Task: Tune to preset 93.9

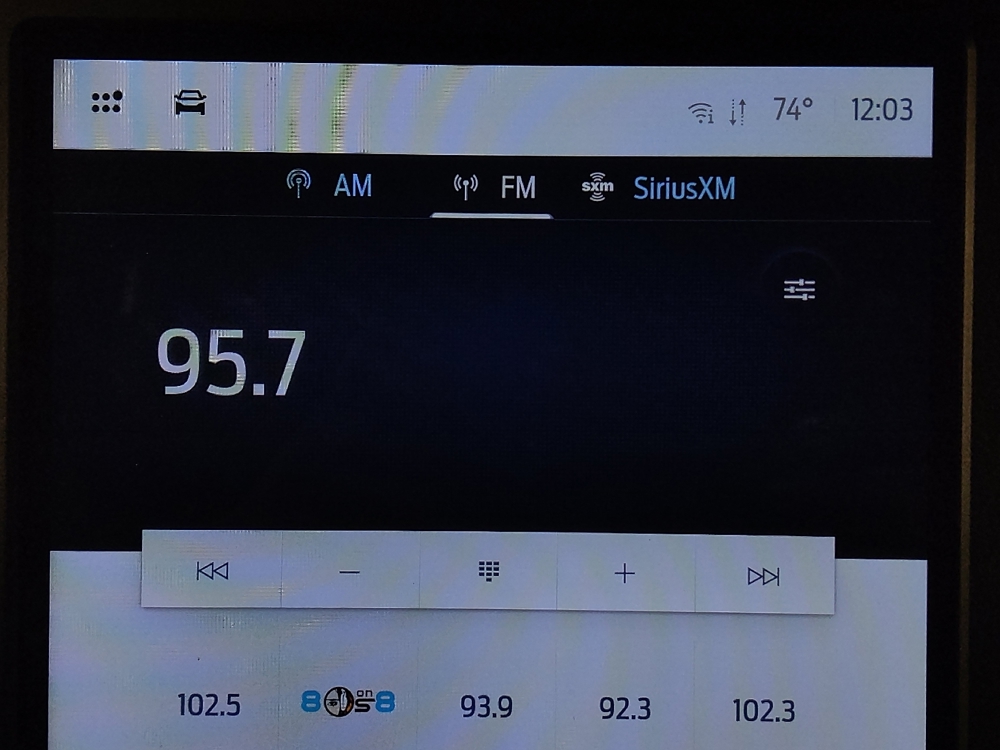Action: click(487, 707)
